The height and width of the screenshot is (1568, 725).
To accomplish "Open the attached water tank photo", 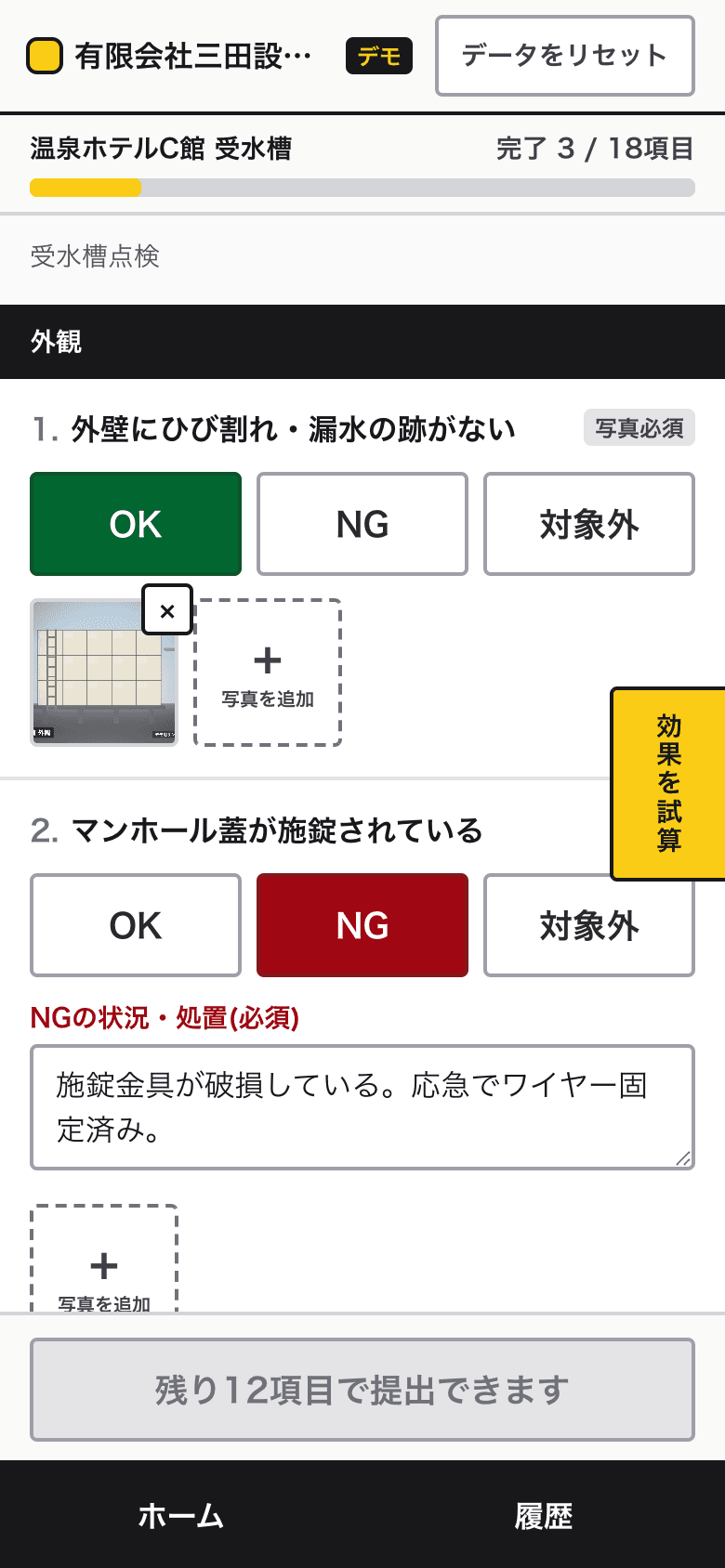I will pyautogui.click(x=104, y=673).
